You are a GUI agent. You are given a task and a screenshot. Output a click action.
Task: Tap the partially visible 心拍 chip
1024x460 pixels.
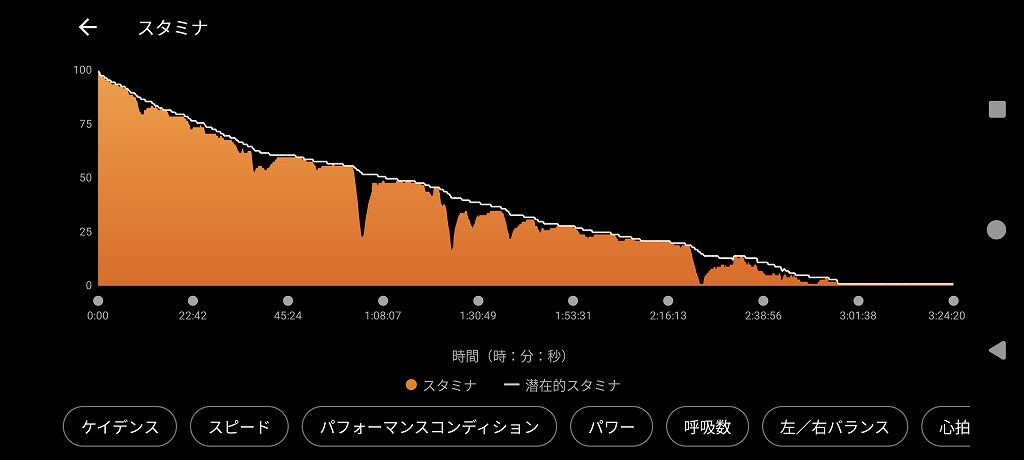point(946,427)
